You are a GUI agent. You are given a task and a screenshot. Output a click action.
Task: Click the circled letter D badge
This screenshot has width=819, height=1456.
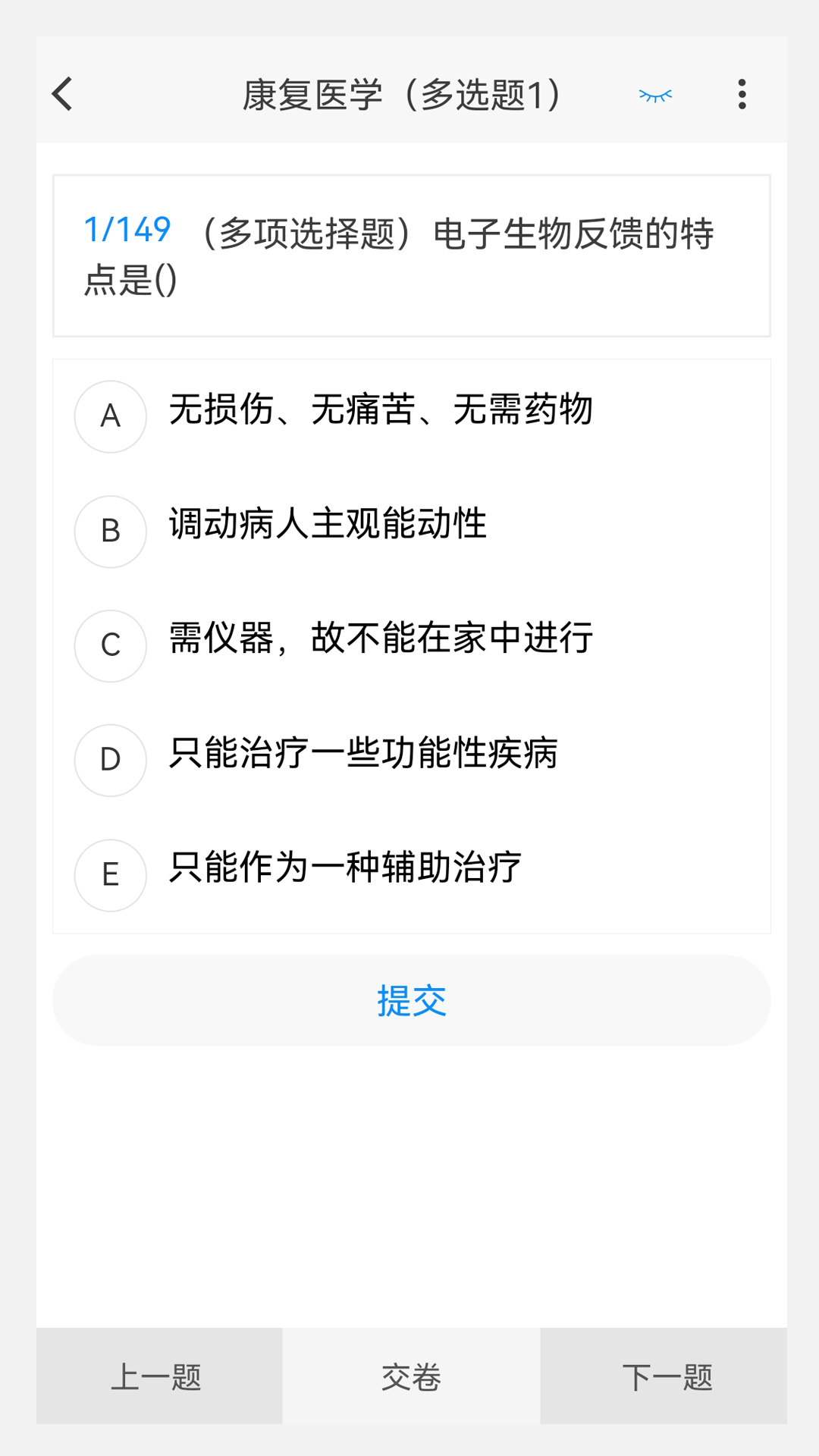coord(110,761)
